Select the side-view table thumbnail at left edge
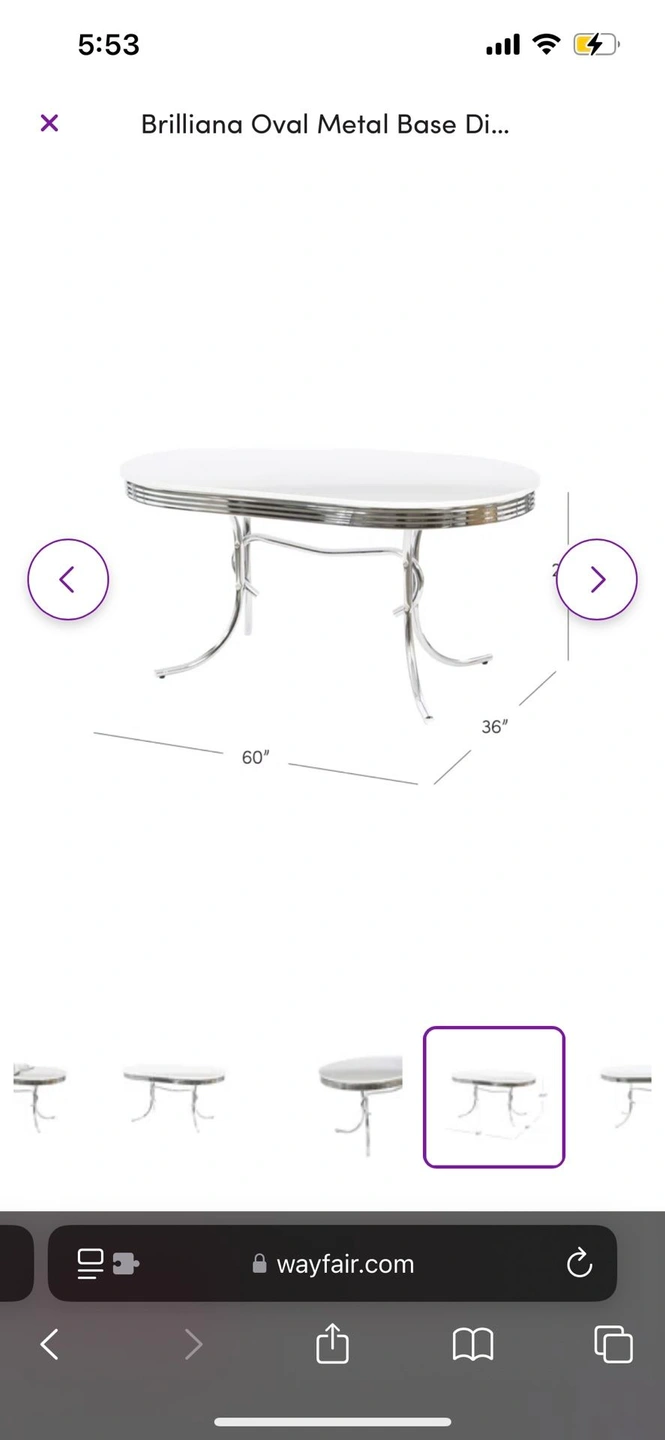The height and width of the screenshot is (1440, 665). click(40, 1097)
